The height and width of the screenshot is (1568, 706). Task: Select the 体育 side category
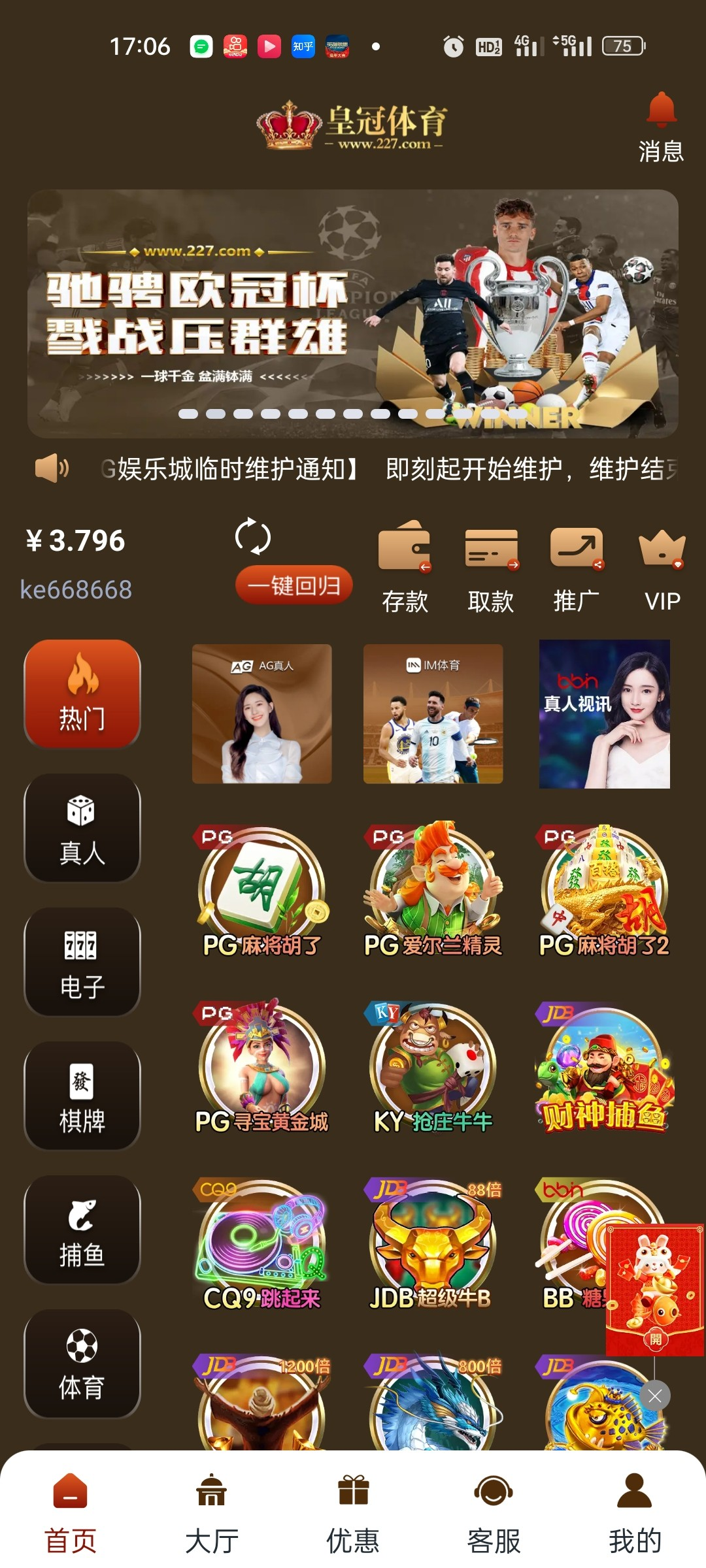[x=82, y=1364]
